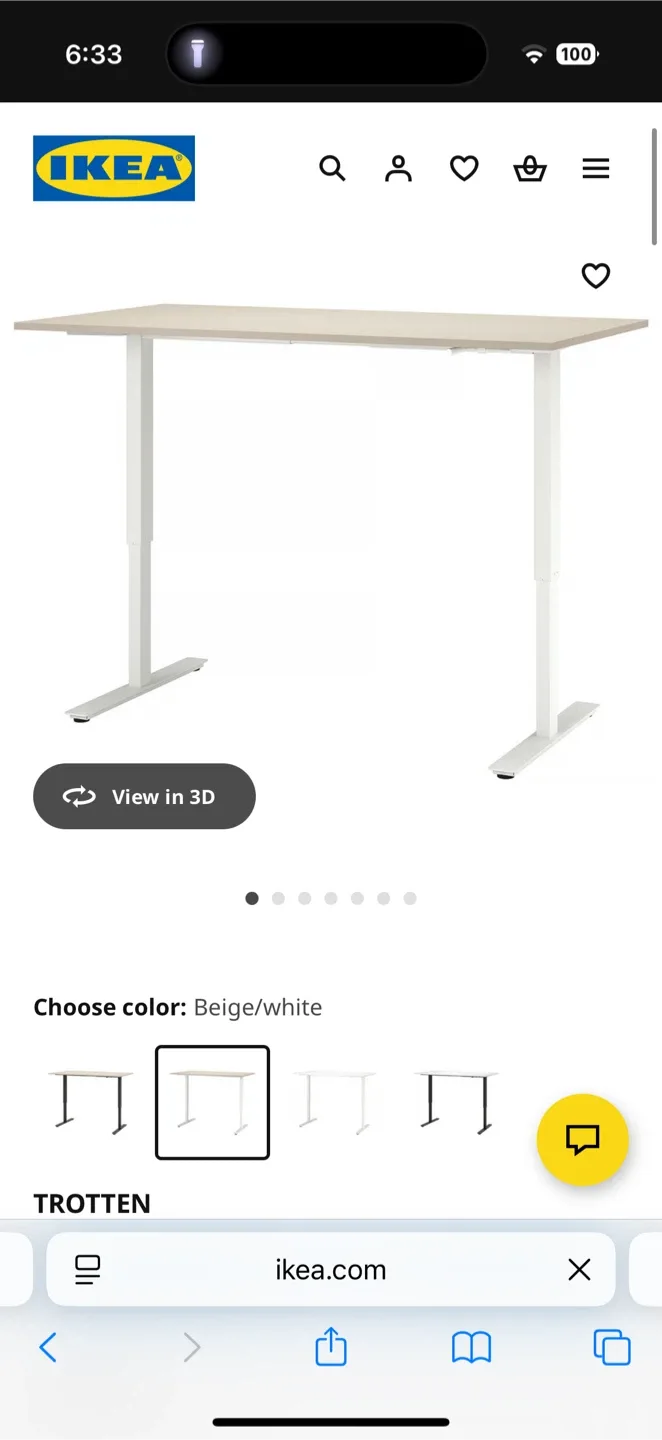This screenshot has width=662, height=1440.
Task: Open the favorites heart in header
Action: tap(464, 168)
